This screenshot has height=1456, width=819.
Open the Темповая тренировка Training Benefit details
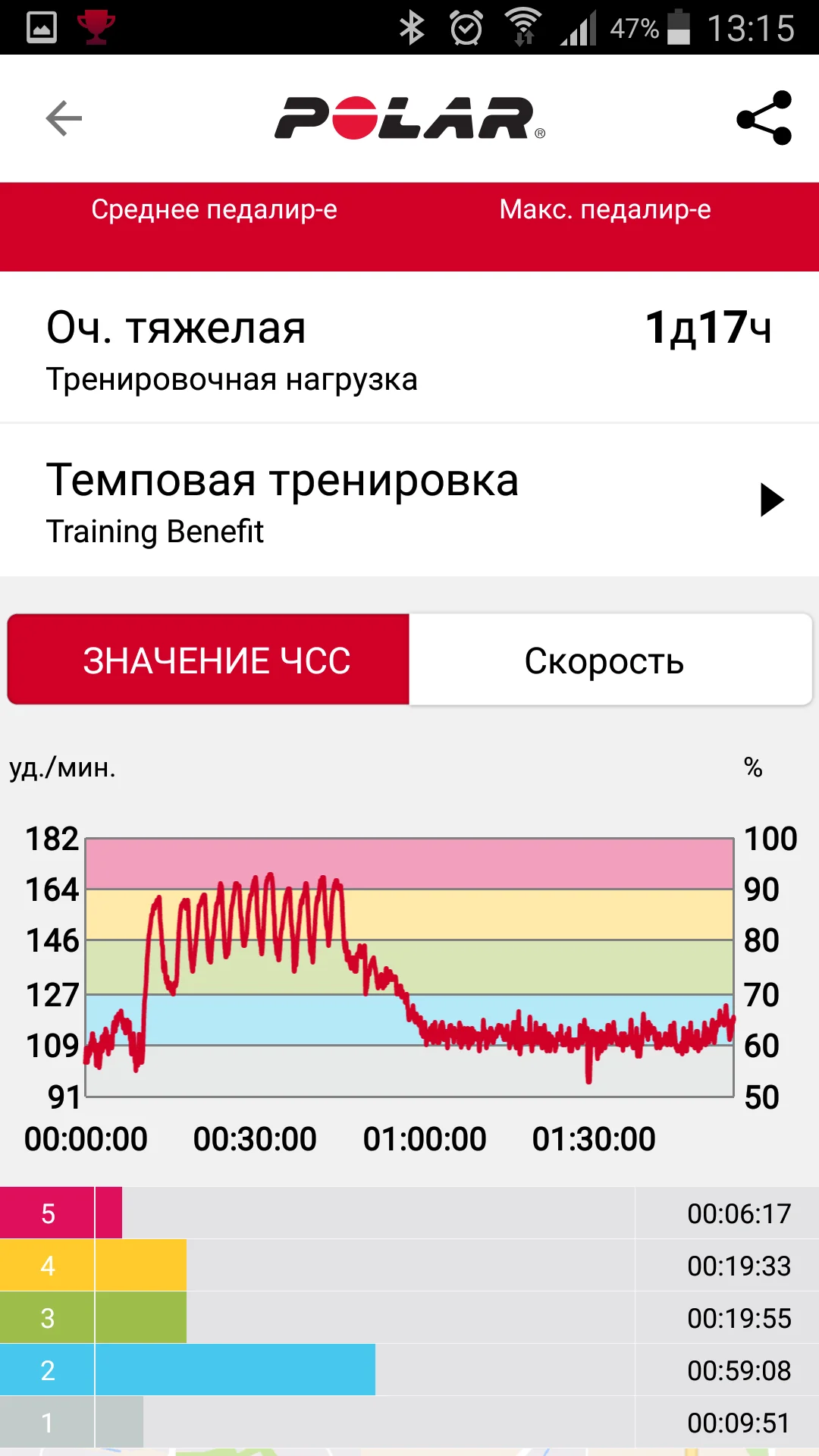(409, 500)
